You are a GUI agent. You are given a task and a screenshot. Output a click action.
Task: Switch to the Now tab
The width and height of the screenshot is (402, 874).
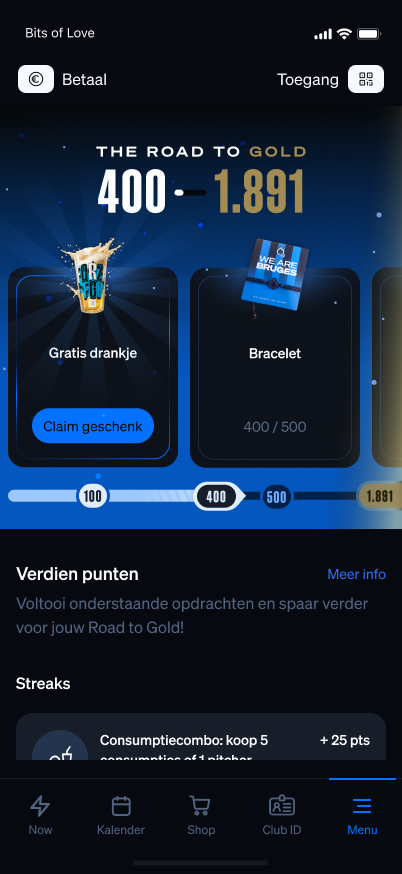(40, 815)
